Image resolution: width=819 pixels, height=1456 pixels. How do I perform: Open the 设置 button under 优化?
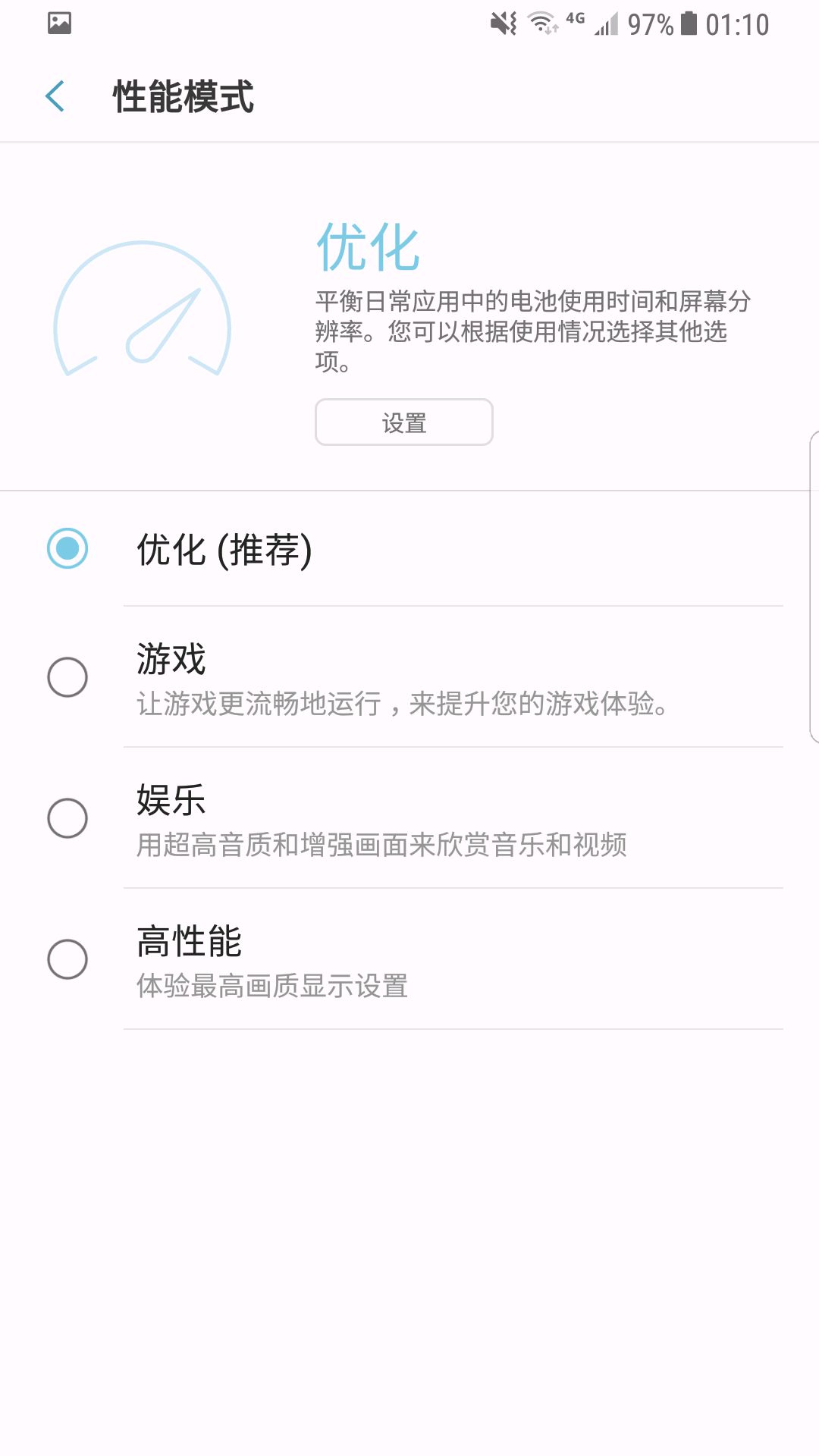coord(403,422)
